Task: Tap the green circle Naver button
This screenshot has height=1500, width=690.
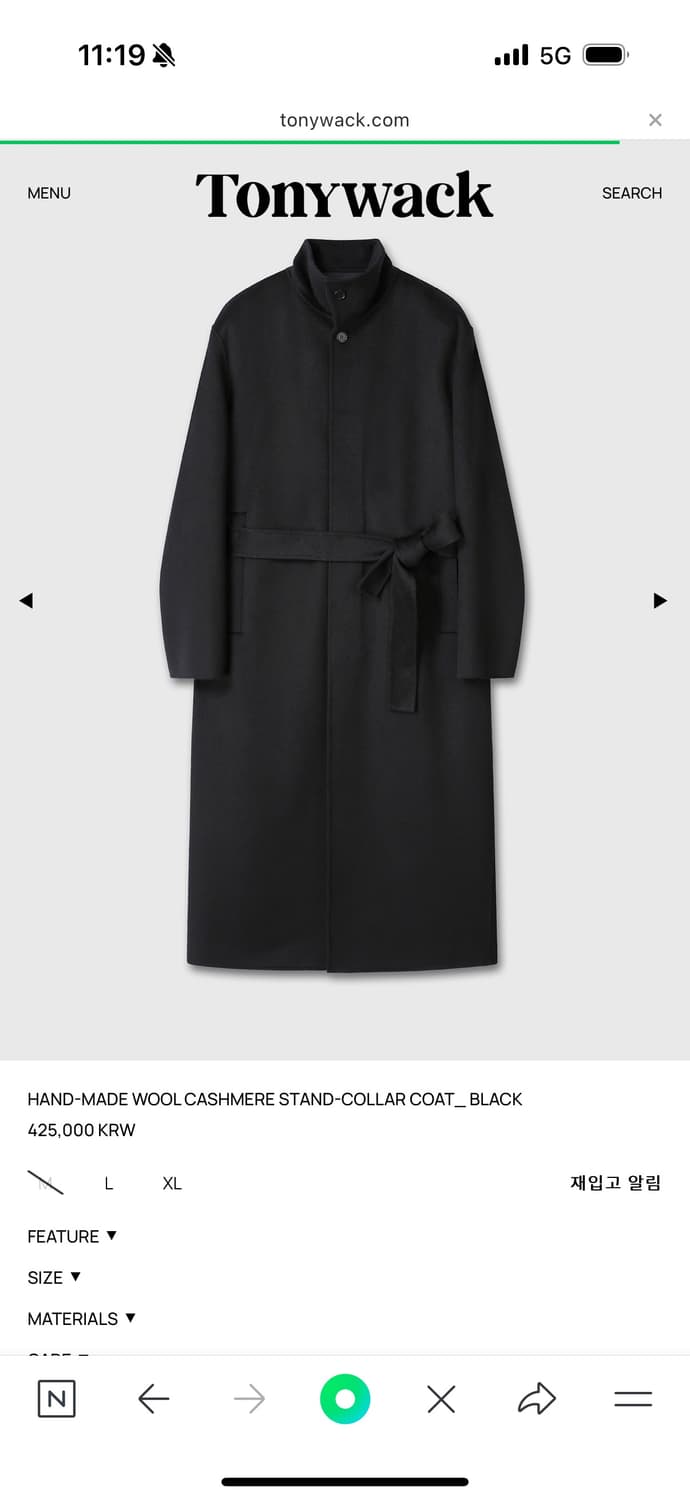Action: tap(345, 1399)
